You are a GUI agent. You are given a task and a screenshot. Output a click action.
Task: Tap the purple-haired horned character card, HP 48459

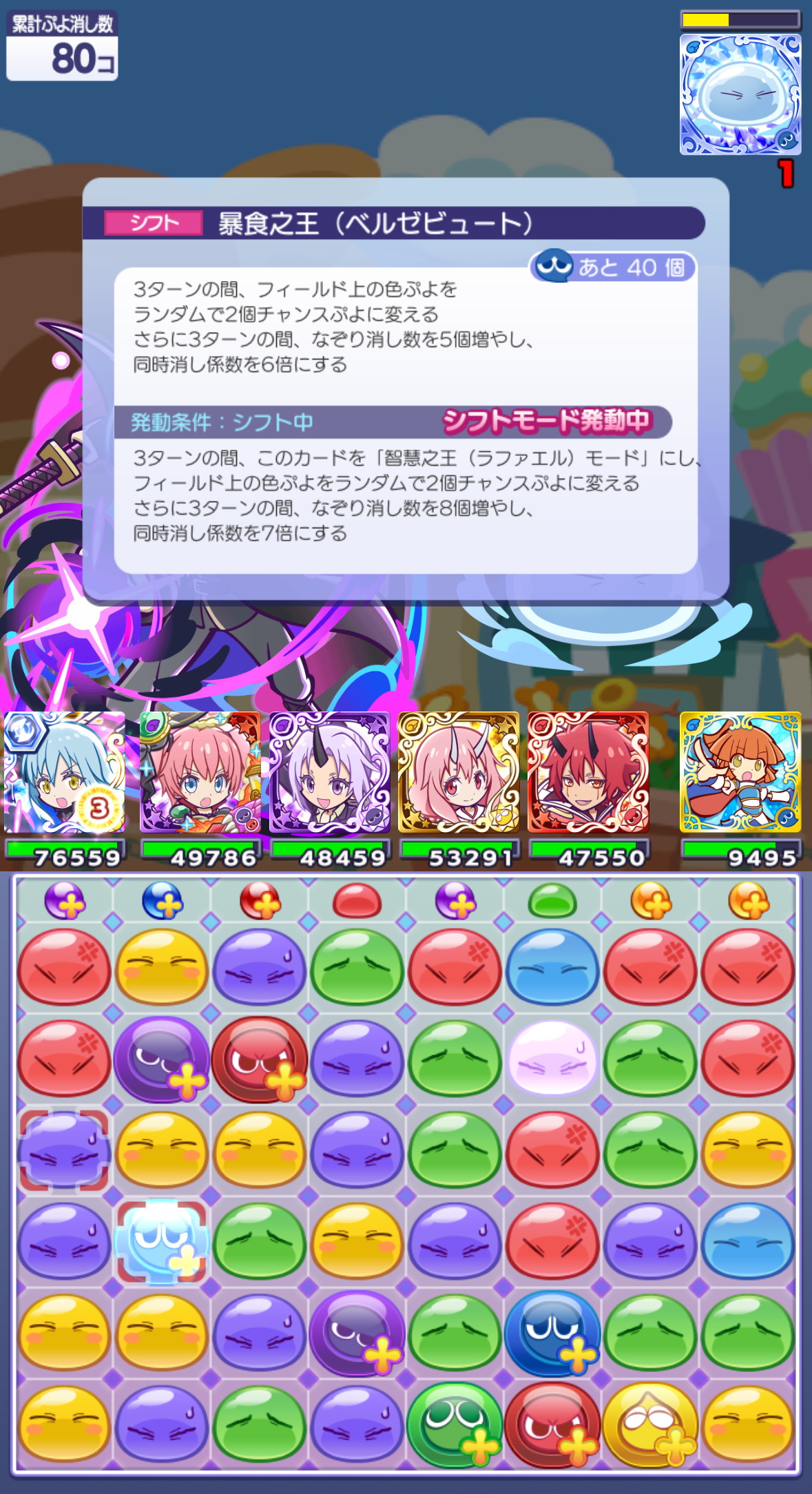pyautogui.click(x=329, y=772)
